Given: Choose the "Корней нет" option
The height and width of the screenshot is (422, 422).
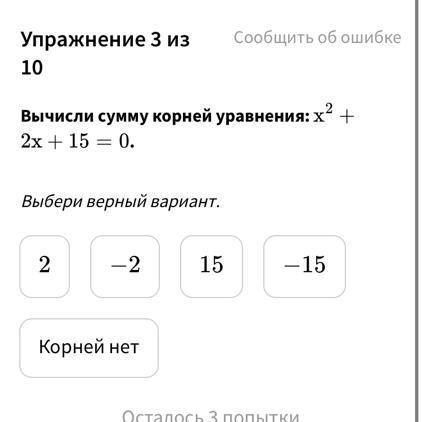Looking at the screenshot, I should [89, 348].
